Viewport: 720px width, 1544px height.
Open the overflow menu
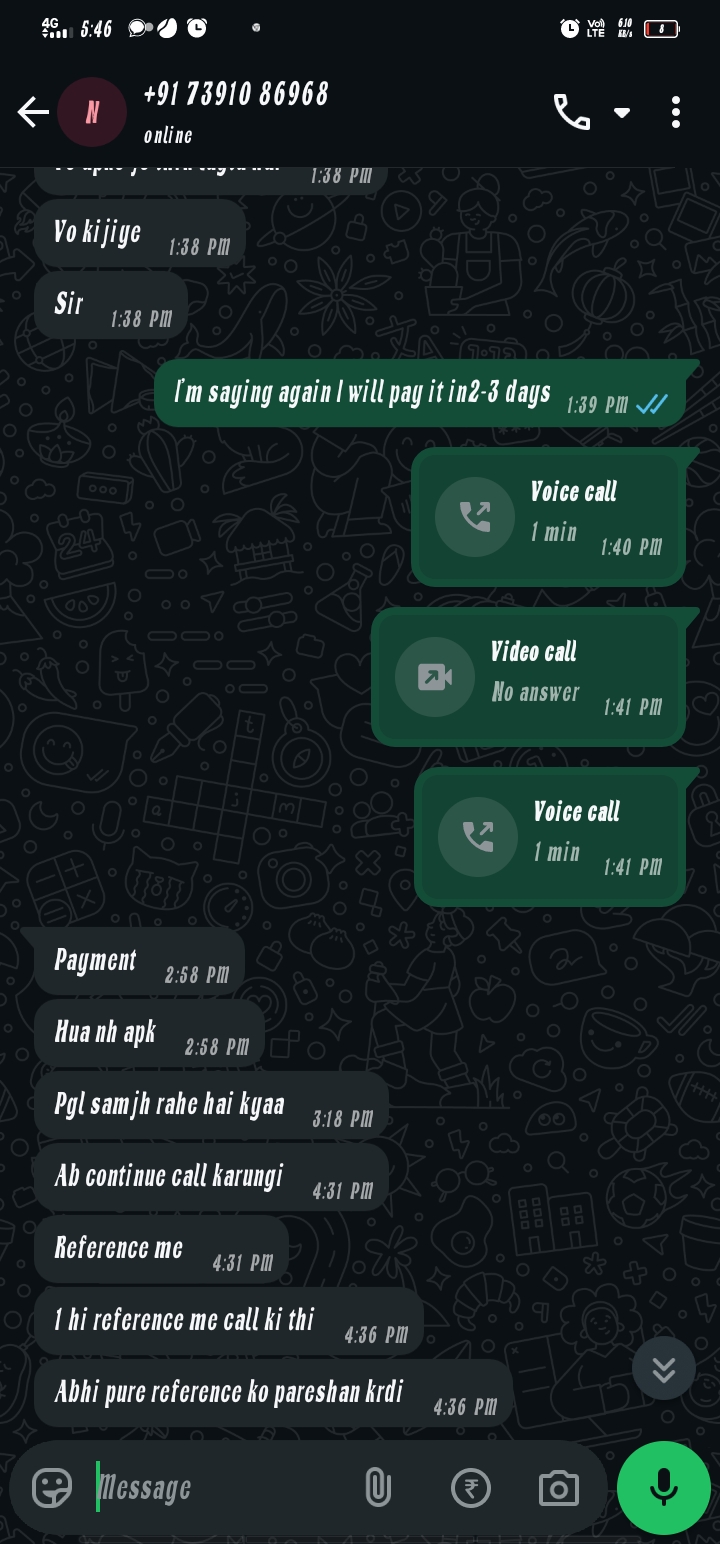pyautogui.click(x=676, y=112)
